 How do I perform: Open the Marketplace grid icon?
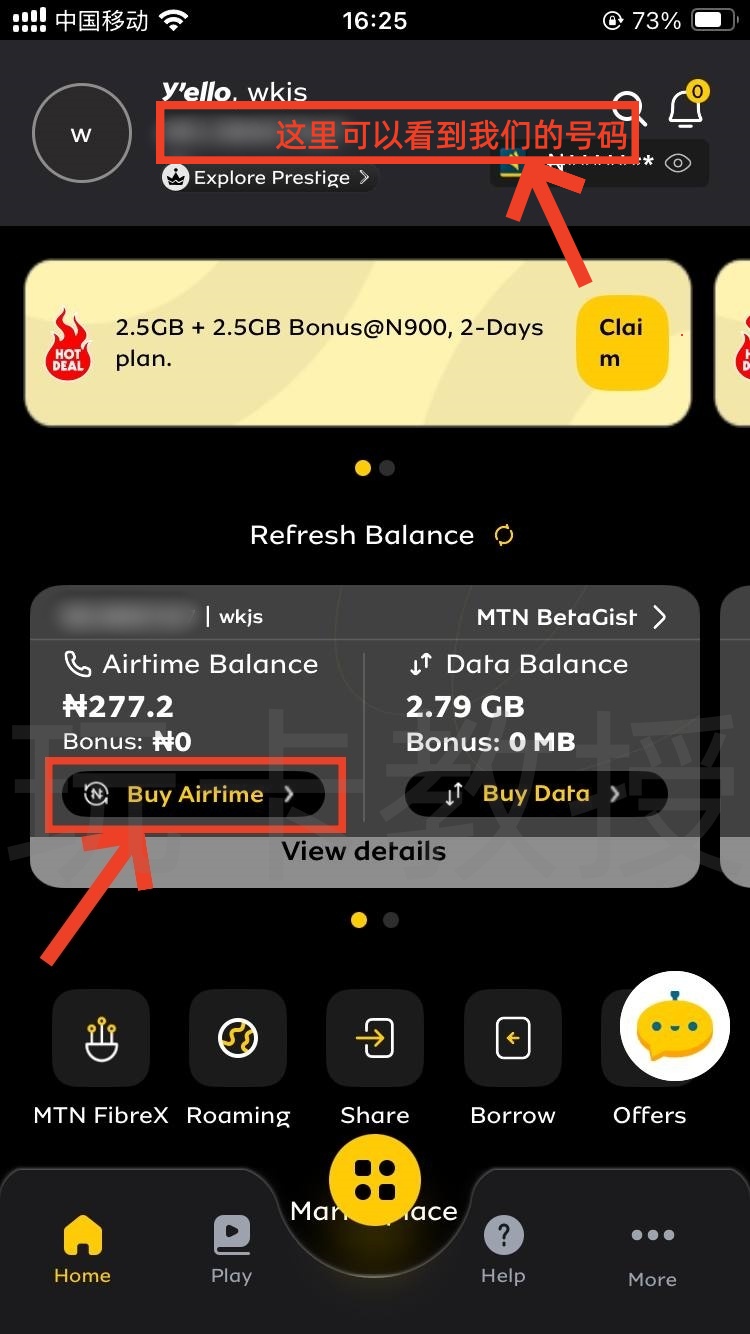coord(374,1180)
